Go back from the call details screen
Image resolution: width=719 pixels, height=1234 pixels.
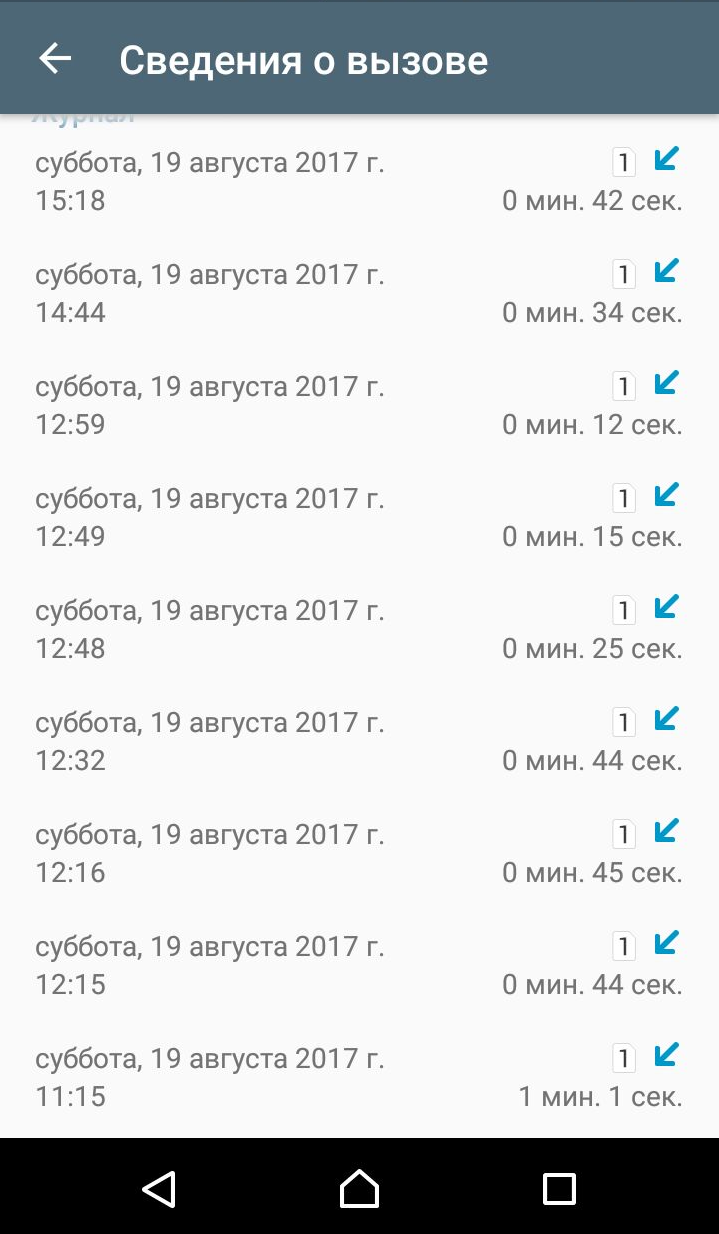(x=55, y=59)
